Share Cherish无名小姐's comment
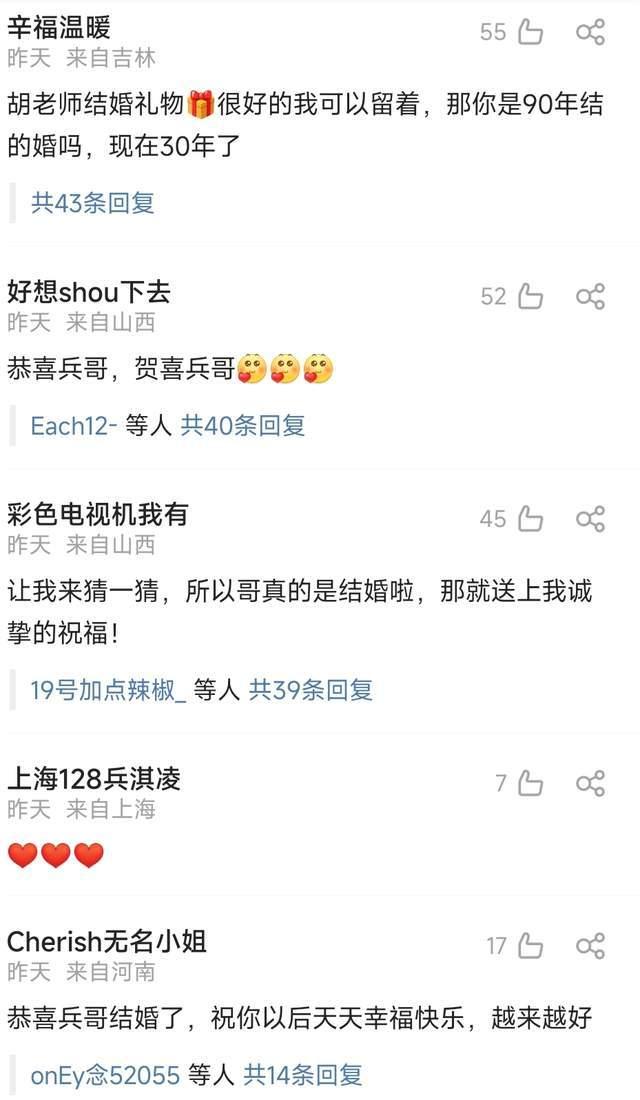Image resolution: width=640 pixels, height=1100 pixels. [x=591, y=946]
